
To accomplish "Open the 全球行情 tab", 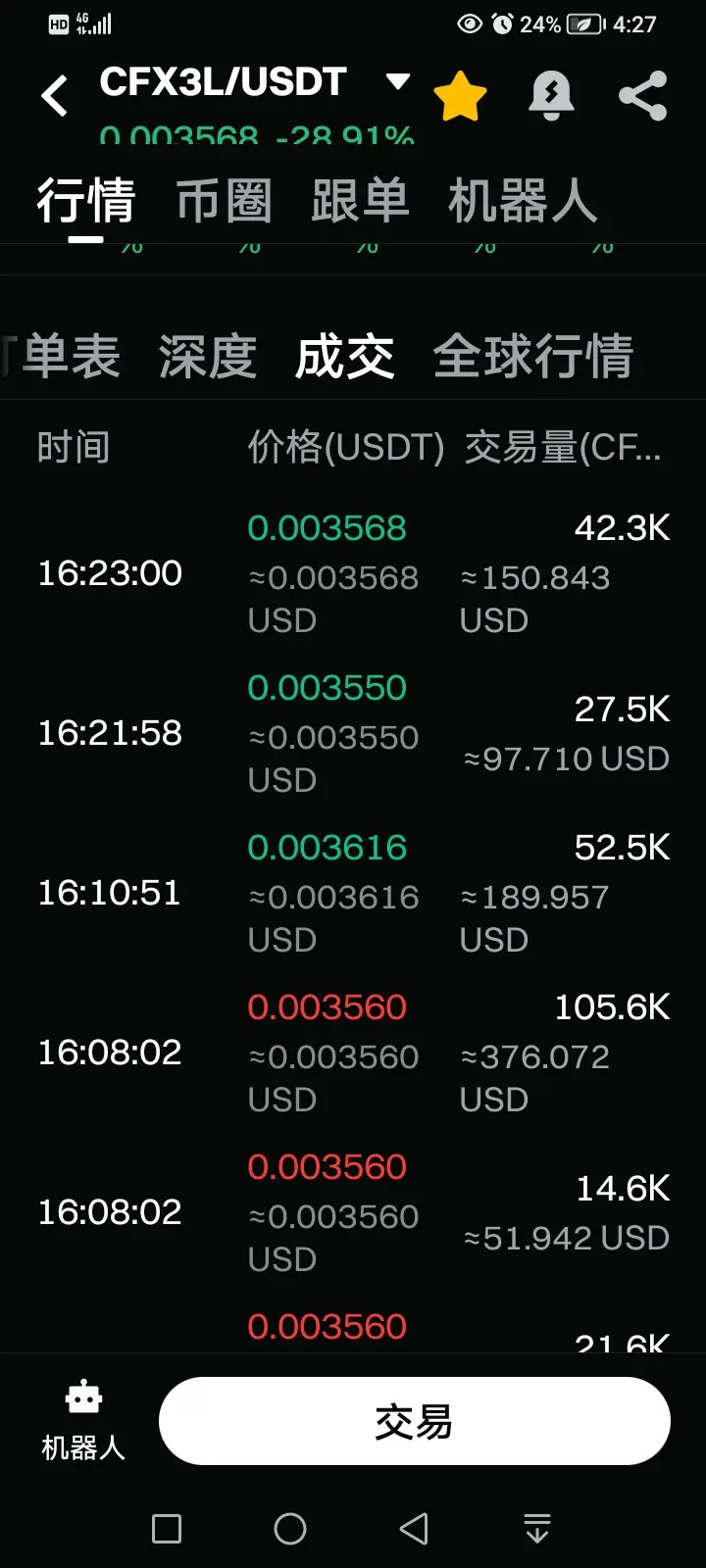I will (x=533, y=356).
